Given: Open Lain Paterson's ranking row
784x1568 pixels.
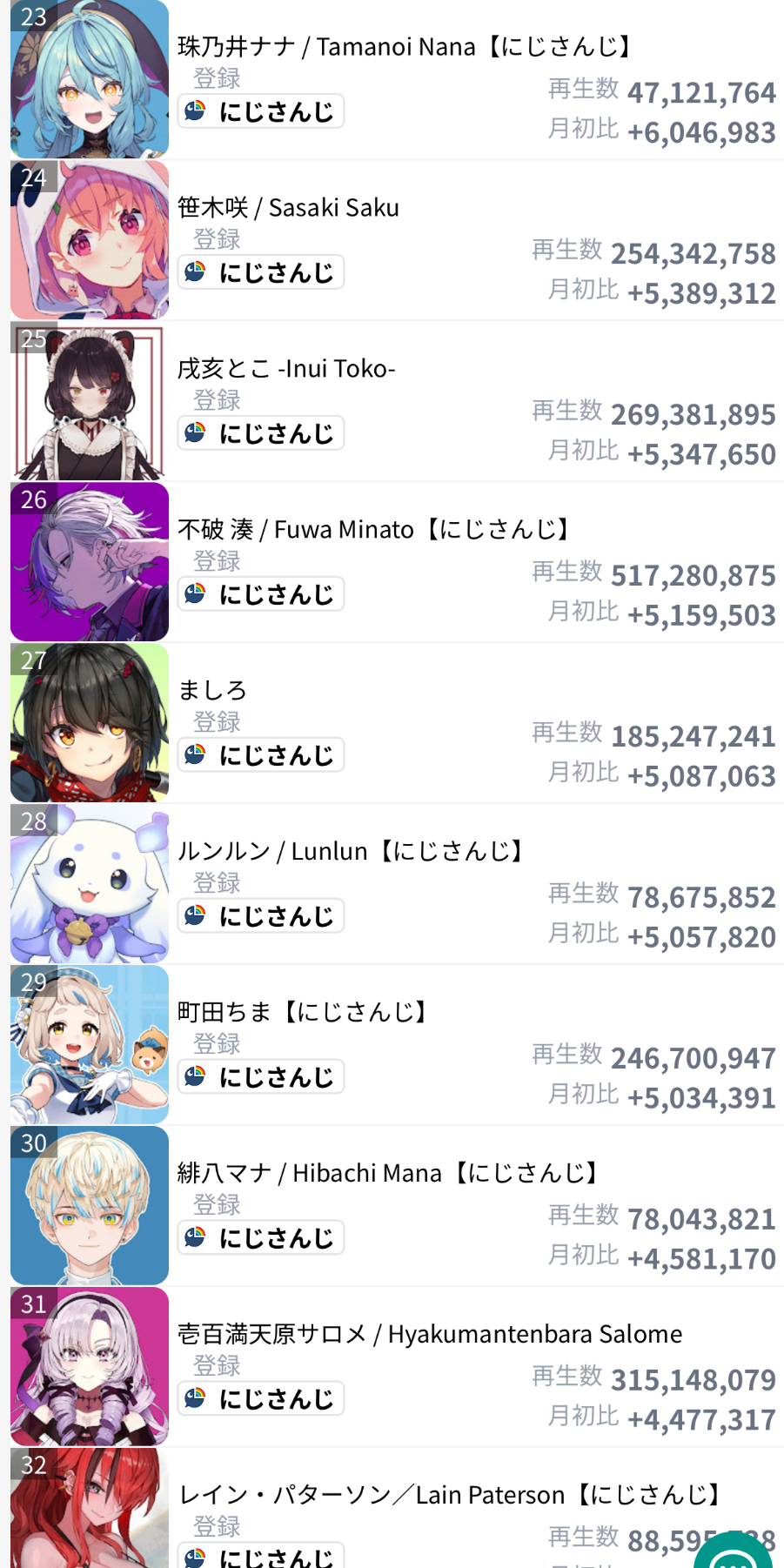Looking at the screenshot, I should pyautogui.click(x=450, y=1495).
